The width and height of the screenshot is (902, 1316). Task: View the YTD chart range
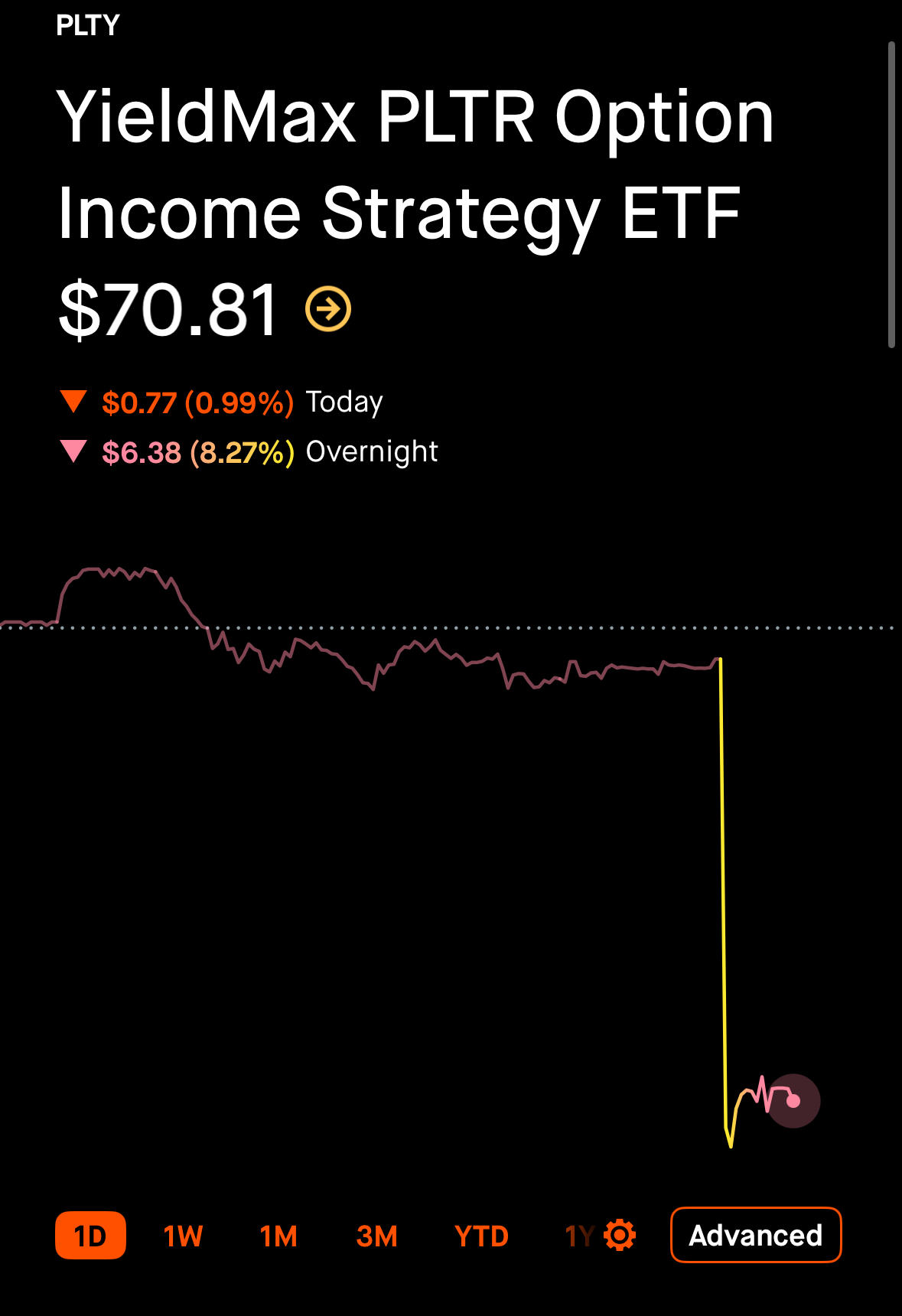[x=481, y=1236]
